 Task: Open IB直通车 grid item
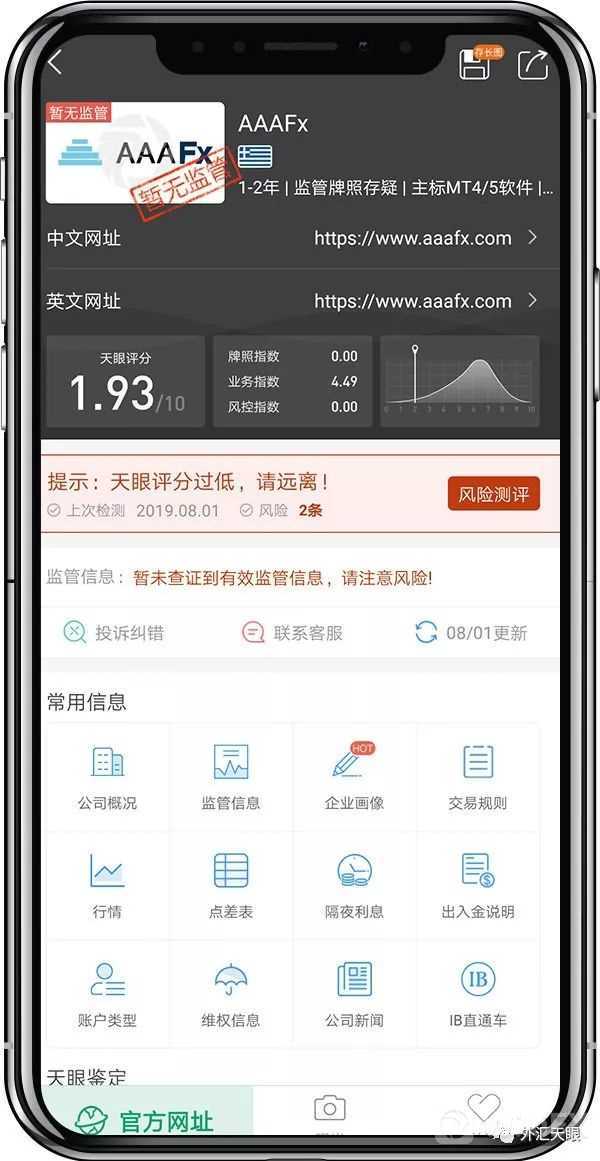pos(478,994)
